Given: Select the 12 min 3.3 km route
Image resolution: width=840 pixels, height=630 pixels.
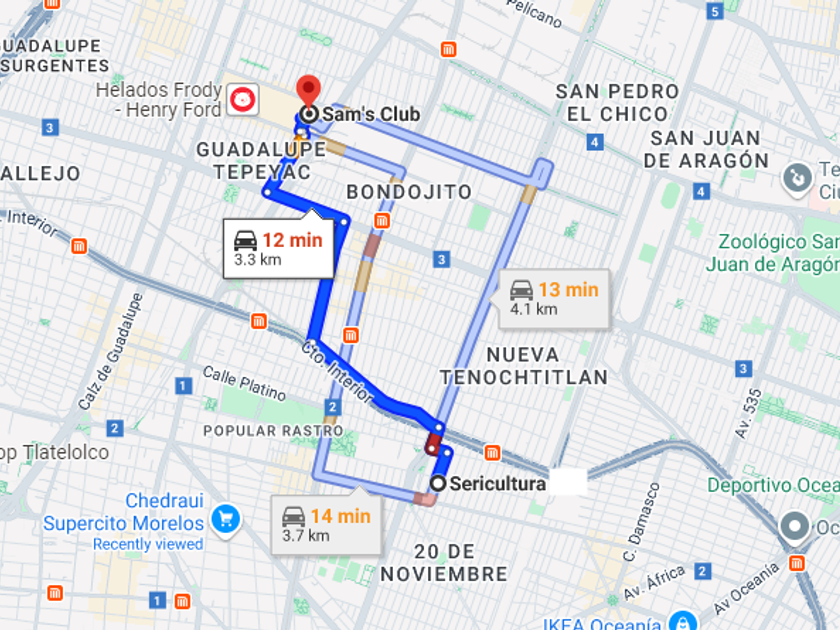Looking at the screenshot, I should pos(279,249).
